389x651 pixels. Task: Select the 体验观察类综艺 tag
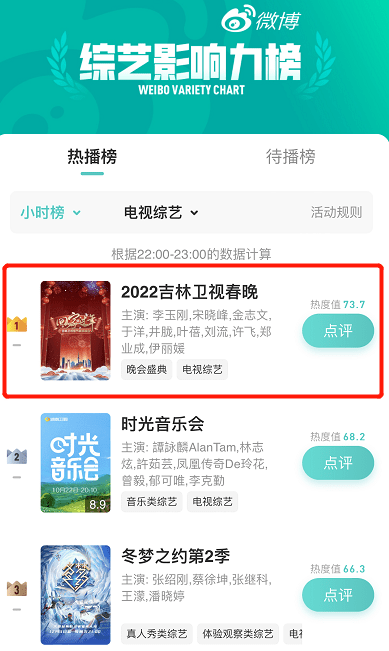coord(238,634)
